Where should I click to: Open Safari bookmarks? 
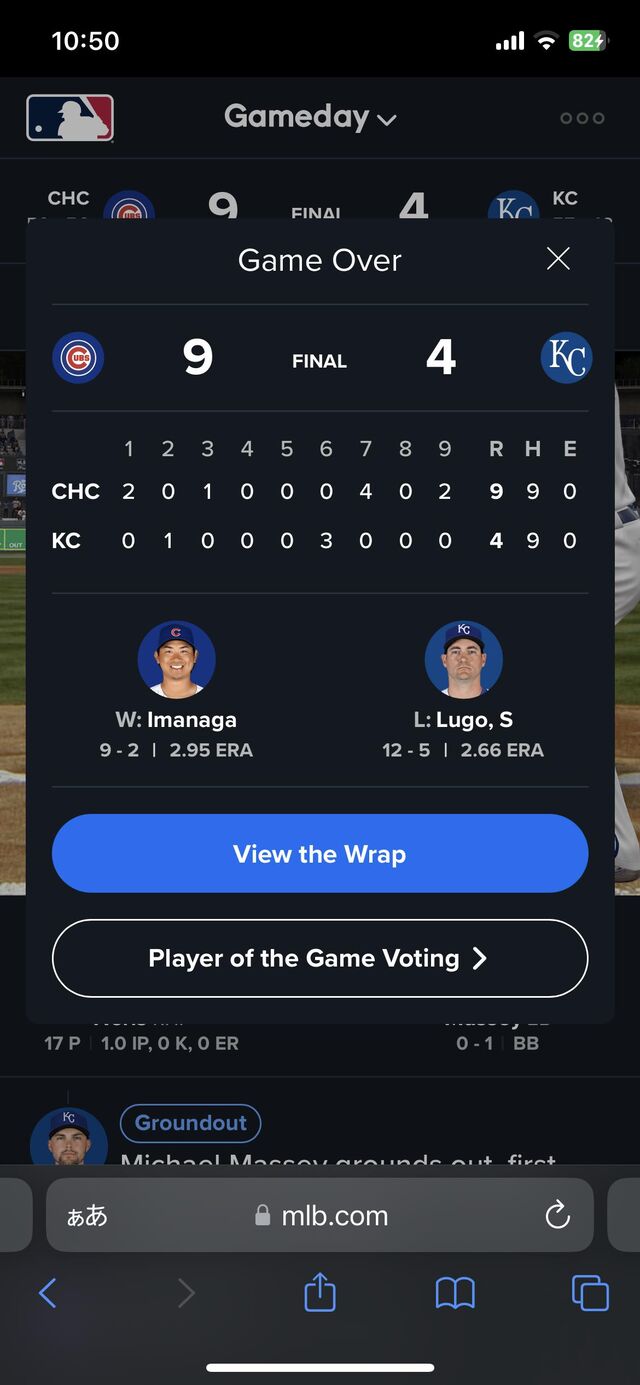pyautogui.click(x=455, y=1294)
